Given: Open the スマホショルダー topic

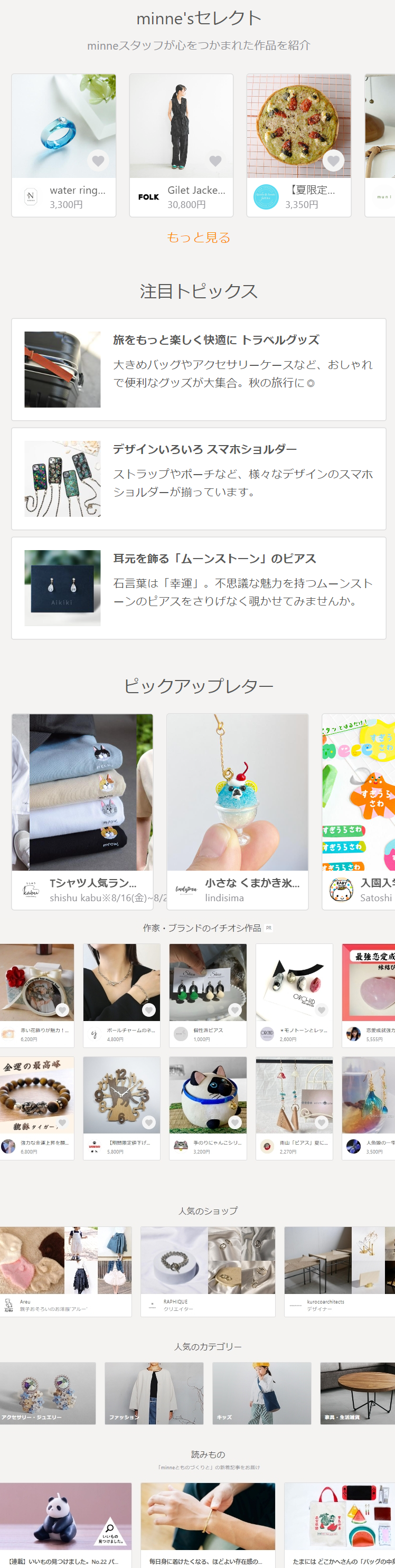Looking at the screenshot, I should pos(199,478).
